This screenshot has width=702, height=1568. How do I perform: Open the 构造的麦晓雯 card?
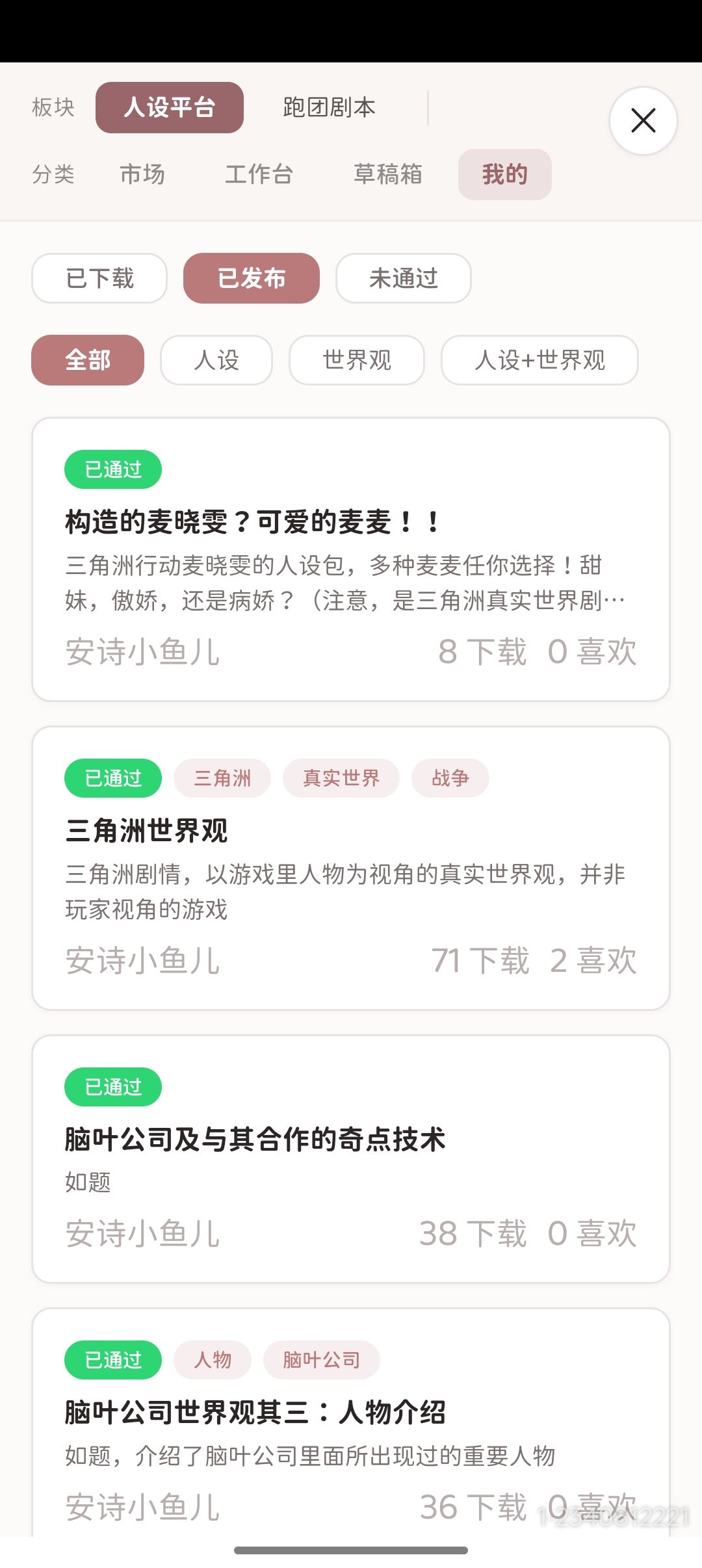tap(351, 559)
